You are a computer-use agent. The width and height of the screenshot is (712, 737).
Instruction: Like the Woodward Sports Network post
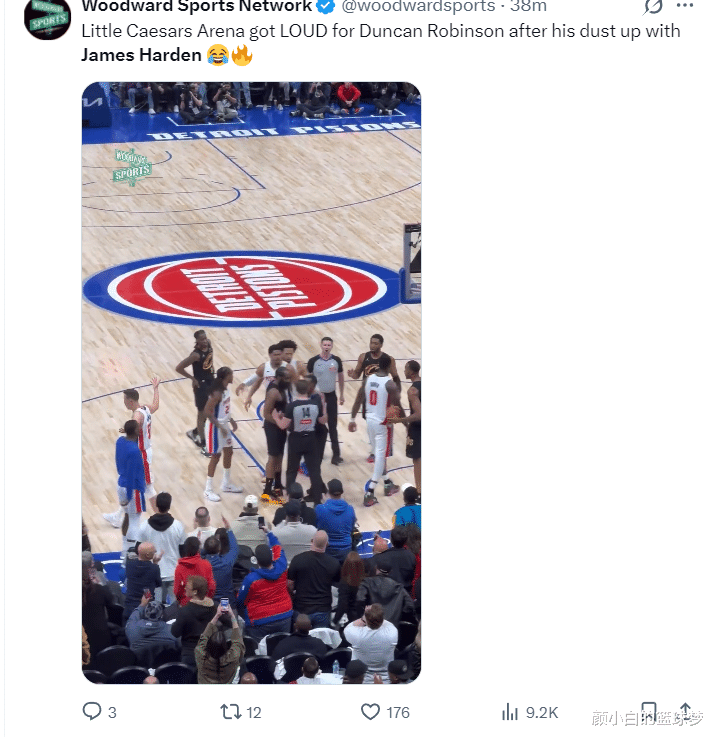pyautogui.click(x=385, y=712)
